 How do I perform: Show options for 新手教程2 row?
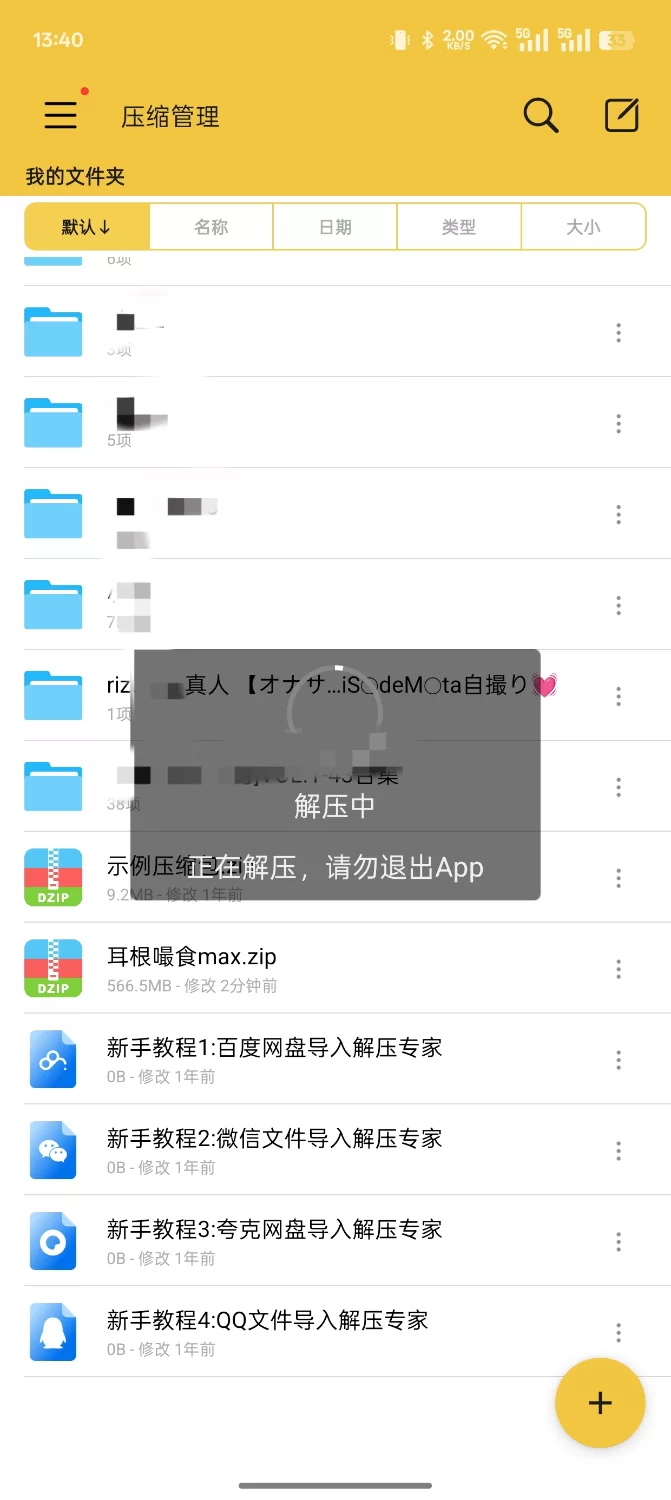(619, 1151)
